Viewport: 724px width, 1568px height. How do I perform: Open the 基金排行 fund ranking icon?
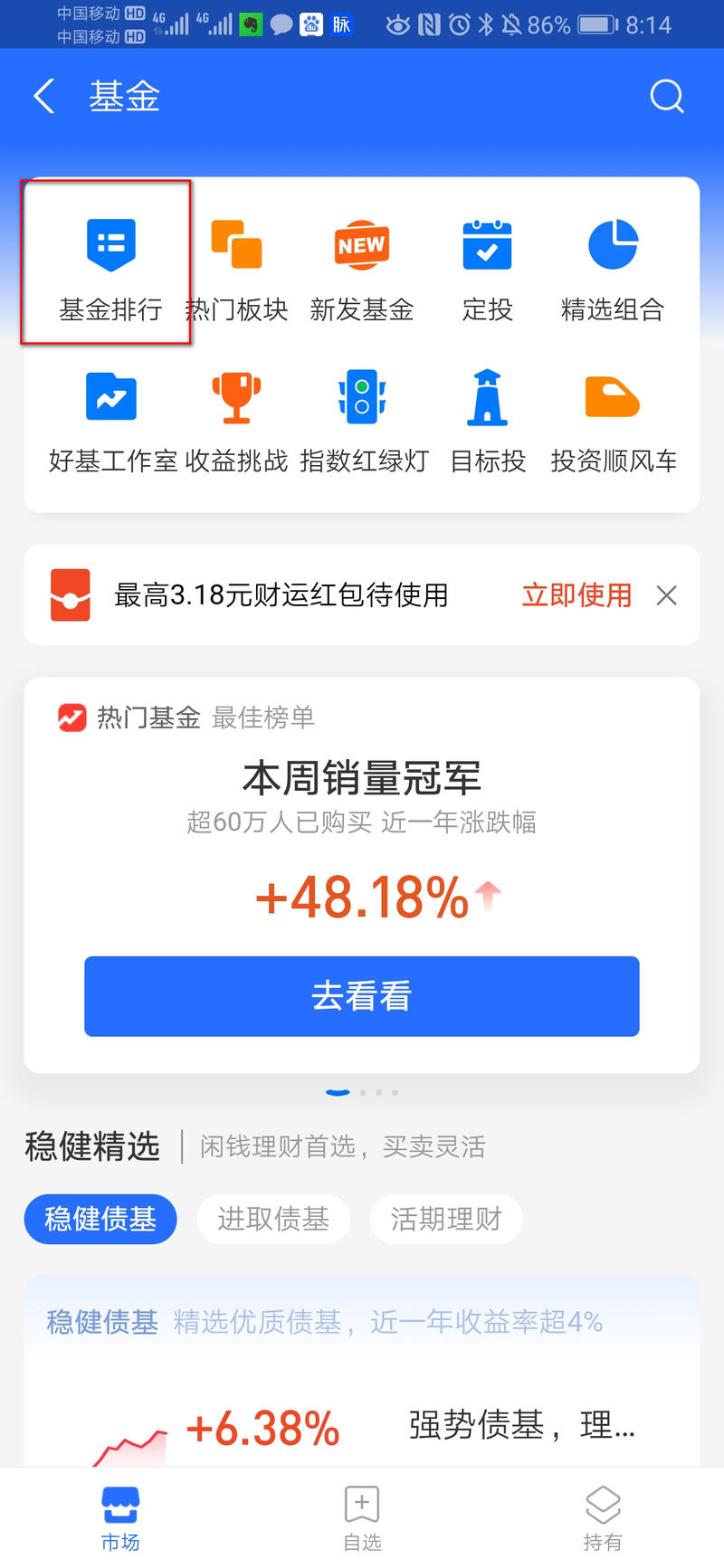pos(110,262)
